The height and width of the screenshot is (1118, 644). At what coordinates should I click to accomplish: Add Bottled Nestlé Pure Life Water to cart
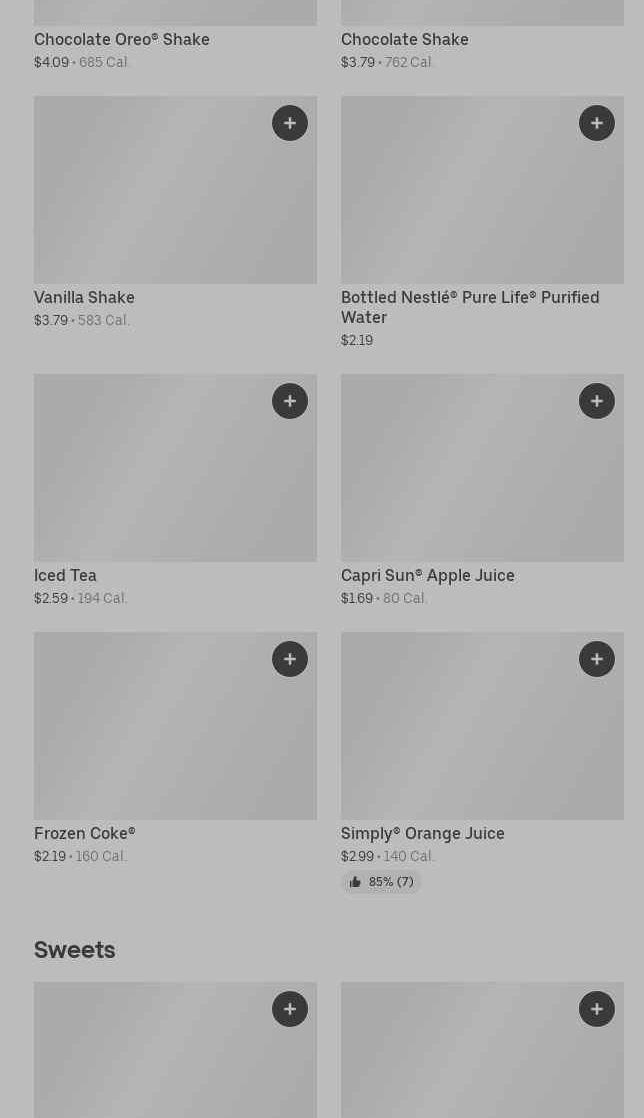pyautogui.click(x=597, y=123)
